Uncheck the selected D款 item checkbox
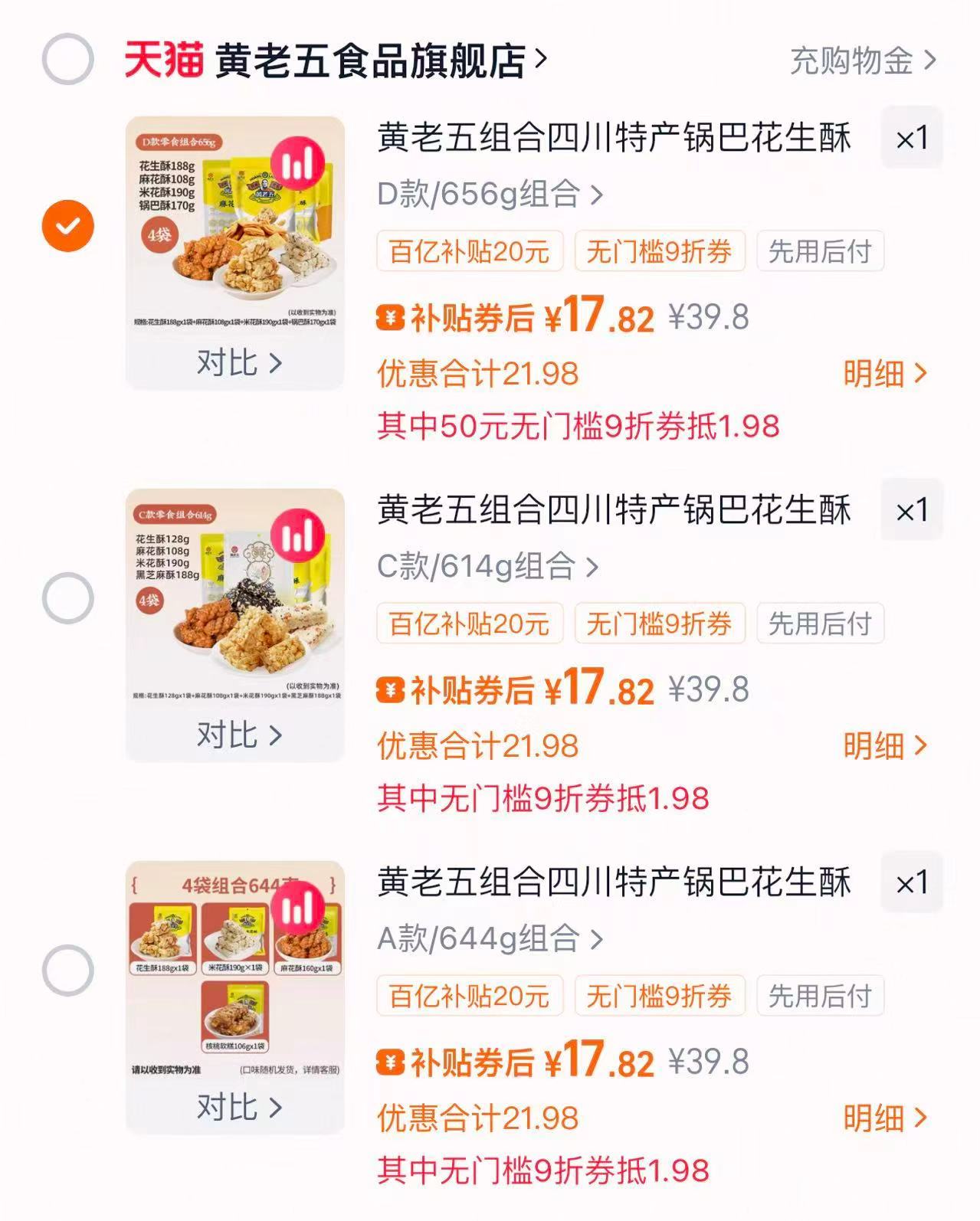 point(67,224)
